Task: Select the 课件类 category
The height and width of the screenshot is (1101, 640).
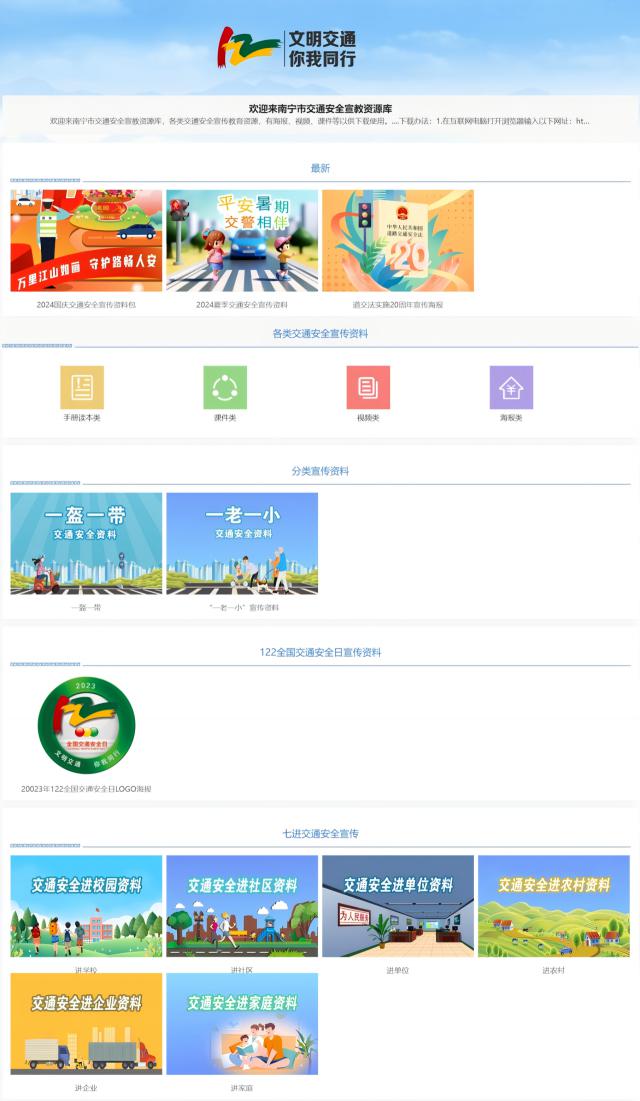Action: (x=225, y=388)
